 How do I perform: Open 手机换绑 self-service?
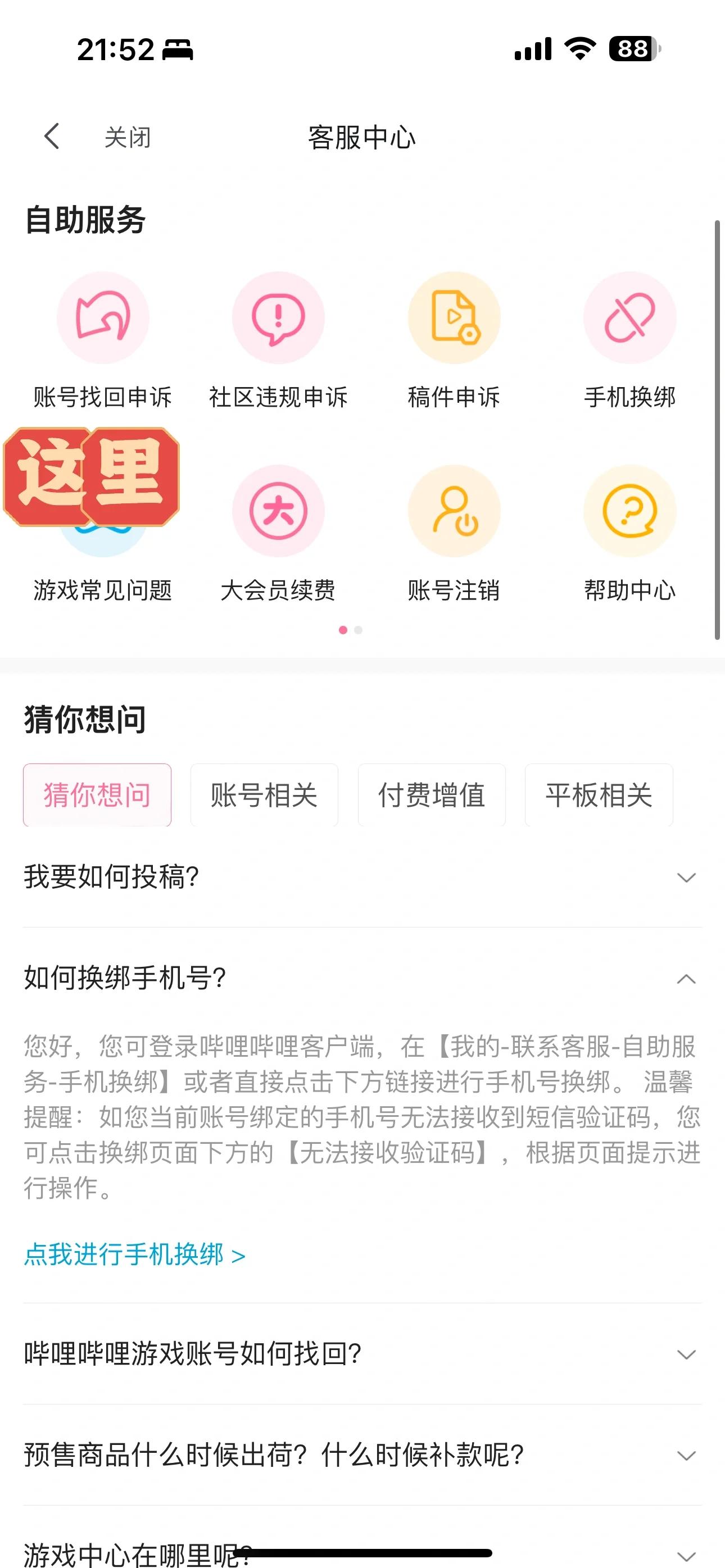point(630,341)
